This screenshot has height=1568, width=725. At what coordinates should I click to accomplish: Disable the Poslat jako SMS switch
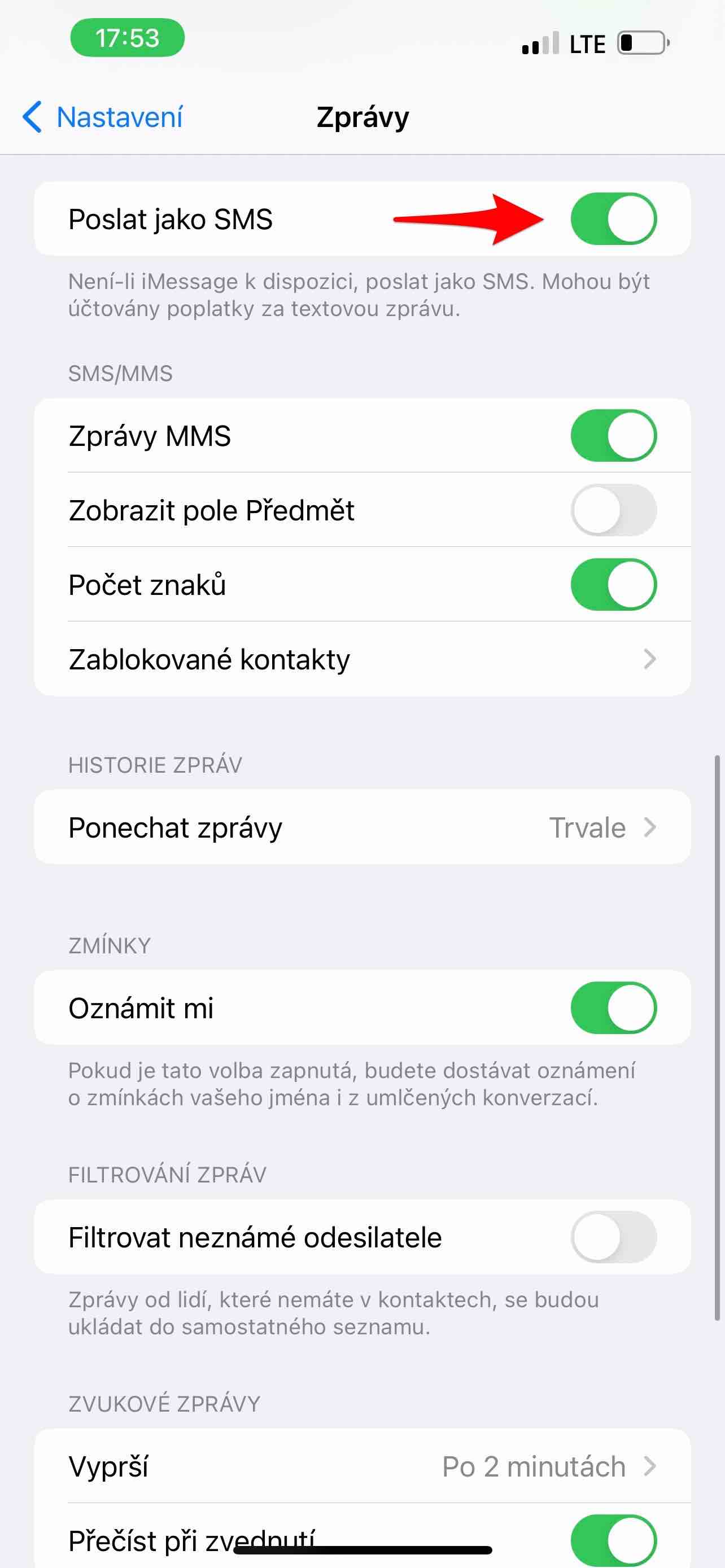(x=613, y=219)
